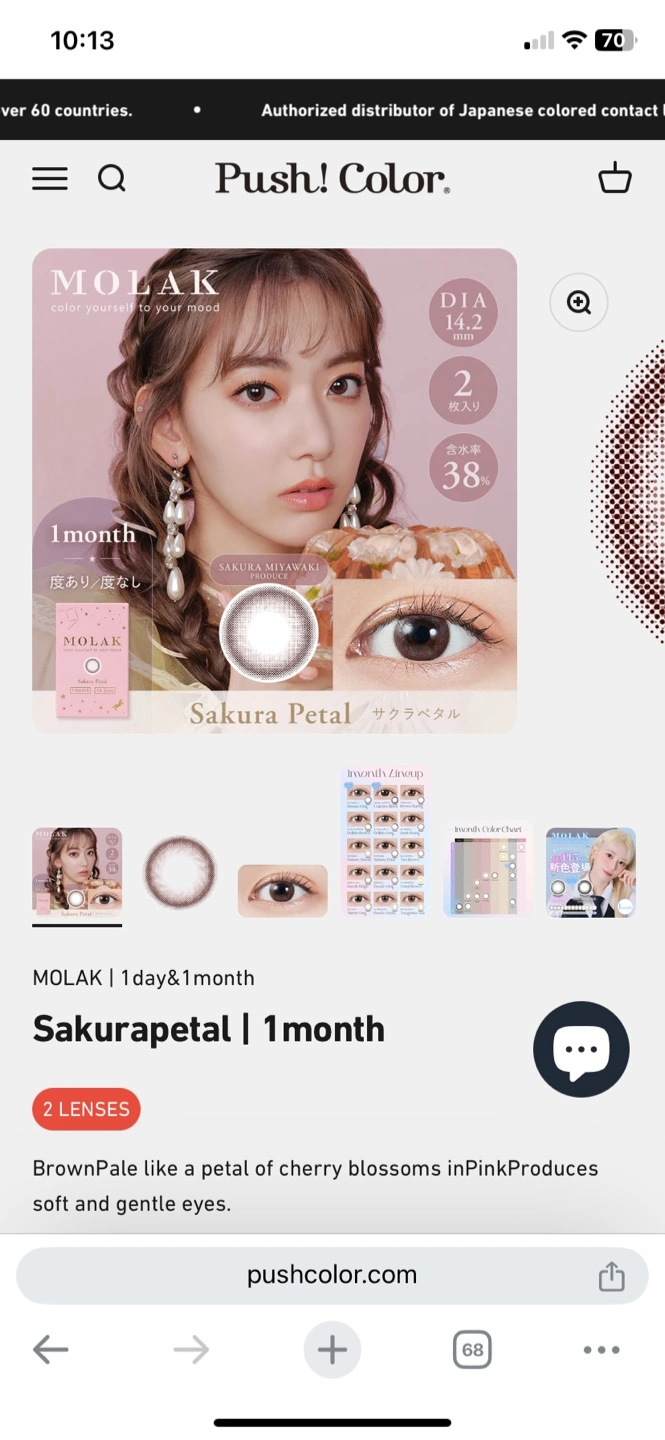View the 68 open tabs
Viewport: 665px width, 1440px height.
pyautogui.click(x=472, y=1350)
